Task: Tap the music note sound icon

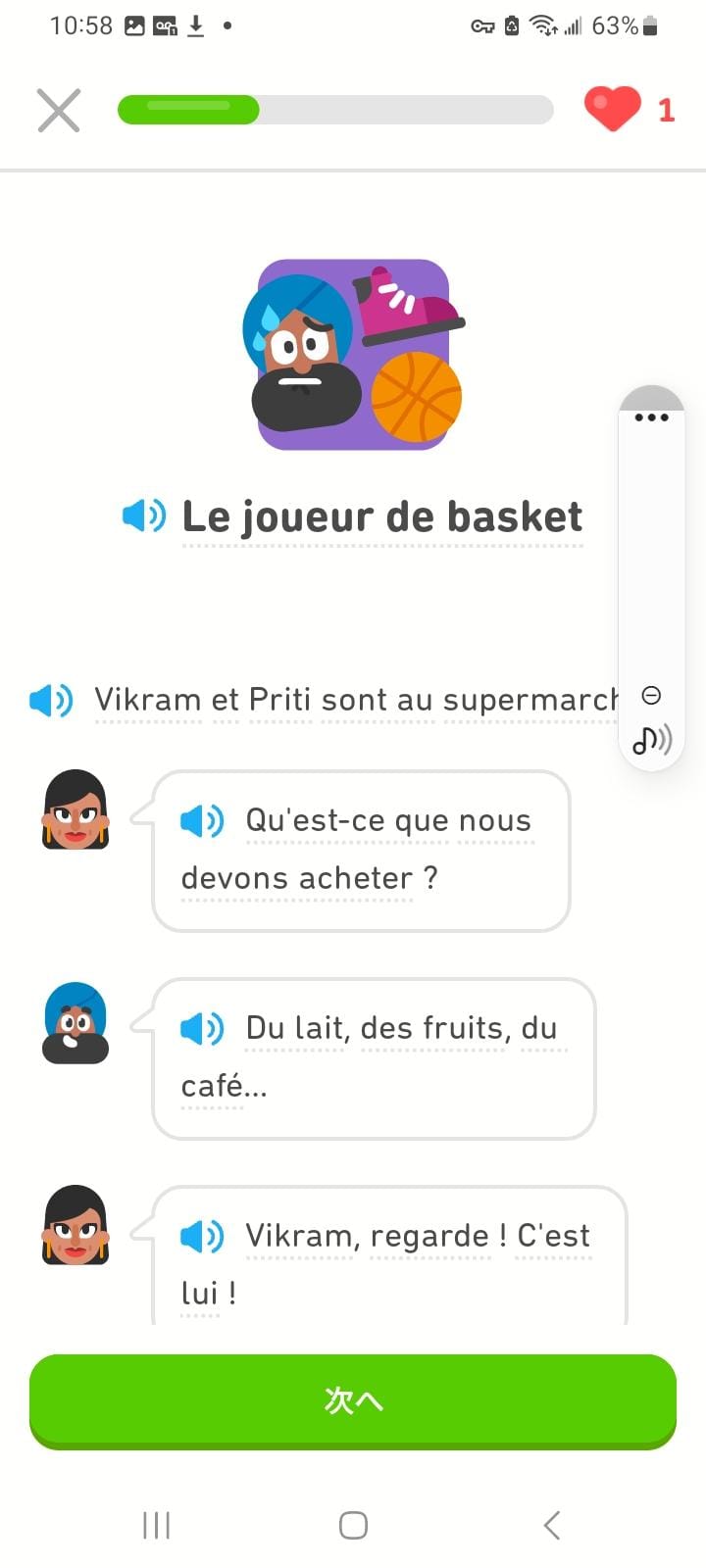Action: click(x=651, y=740)
